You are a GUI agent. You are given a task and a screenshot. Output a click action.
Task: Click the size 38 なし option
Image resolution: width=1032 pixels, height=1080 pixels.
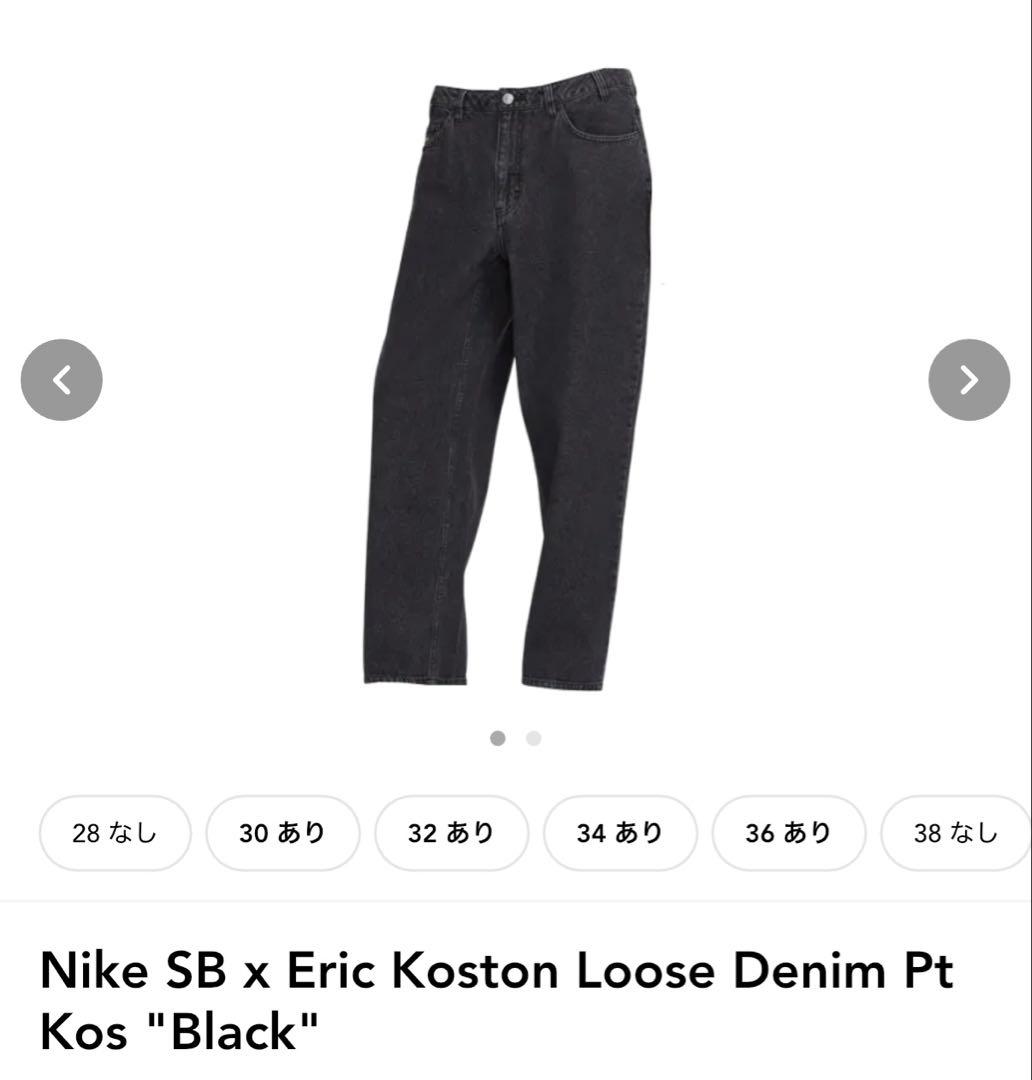click(953, 832)
